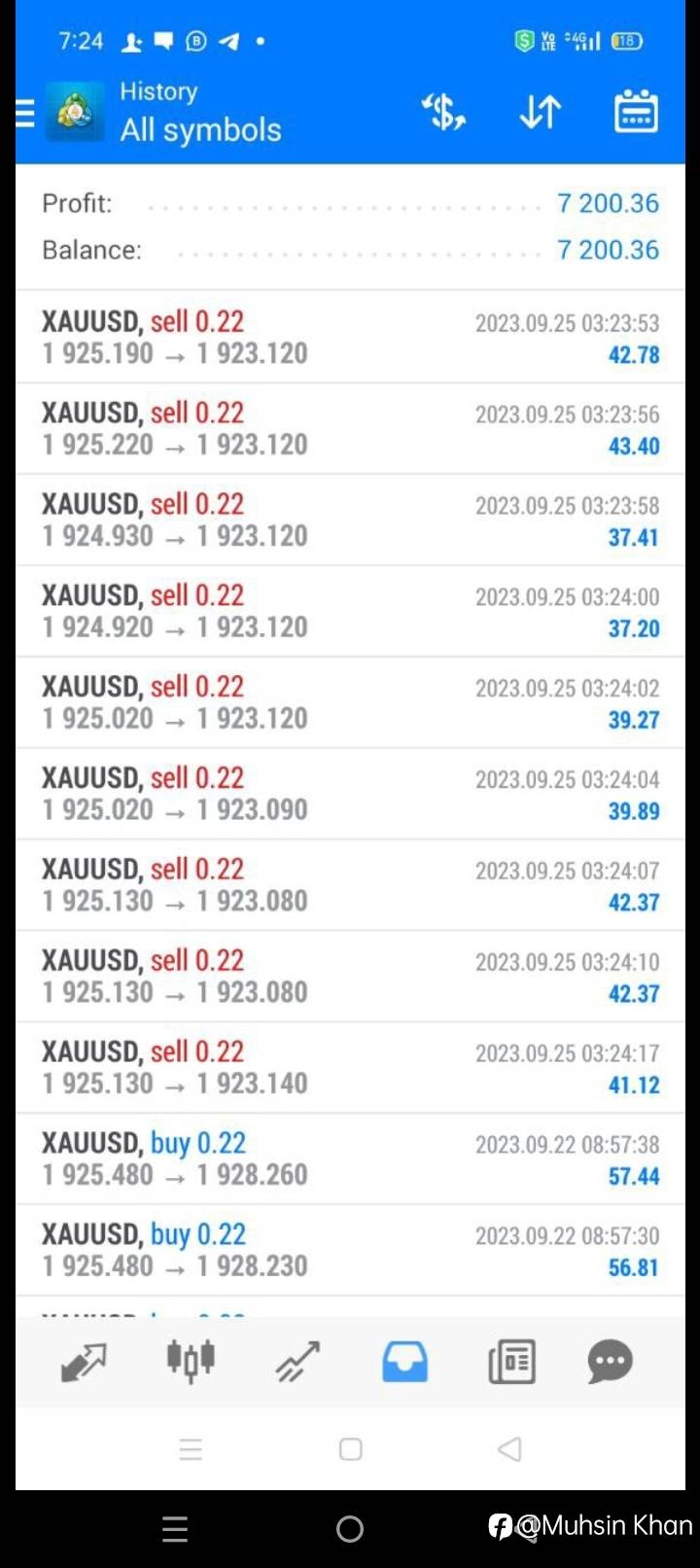Screen dimensions: 700x1568
Task: Open the sell trade with profit 41.12
Action: coord(350,1067)
